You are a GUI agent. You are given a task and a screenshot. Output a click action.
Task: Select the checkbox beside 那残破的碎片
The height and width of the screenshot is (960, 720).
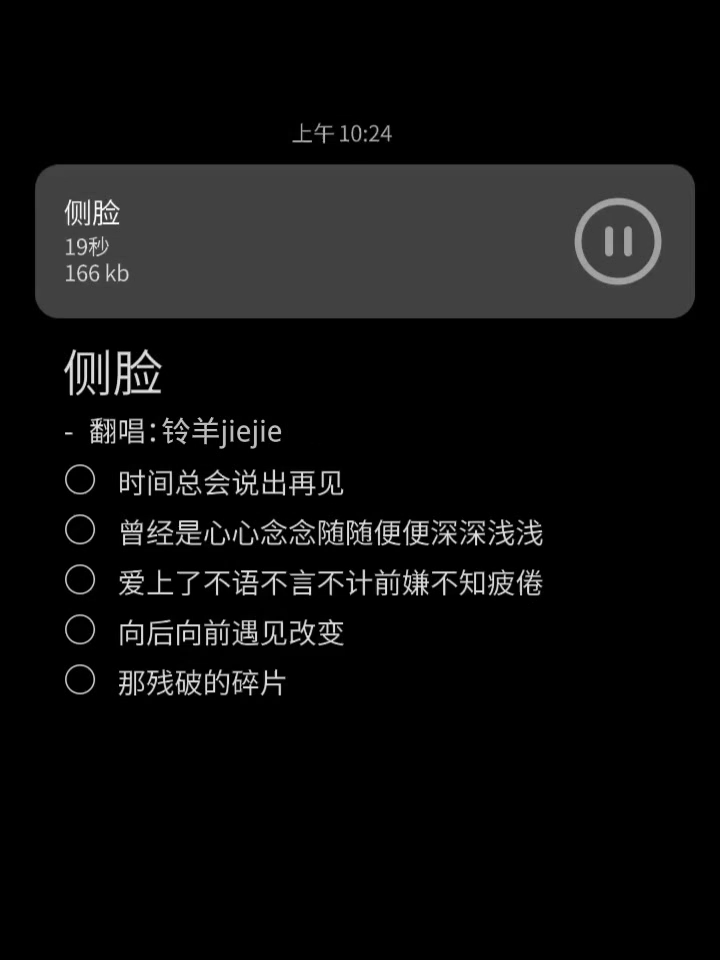(x=80, y=681)
